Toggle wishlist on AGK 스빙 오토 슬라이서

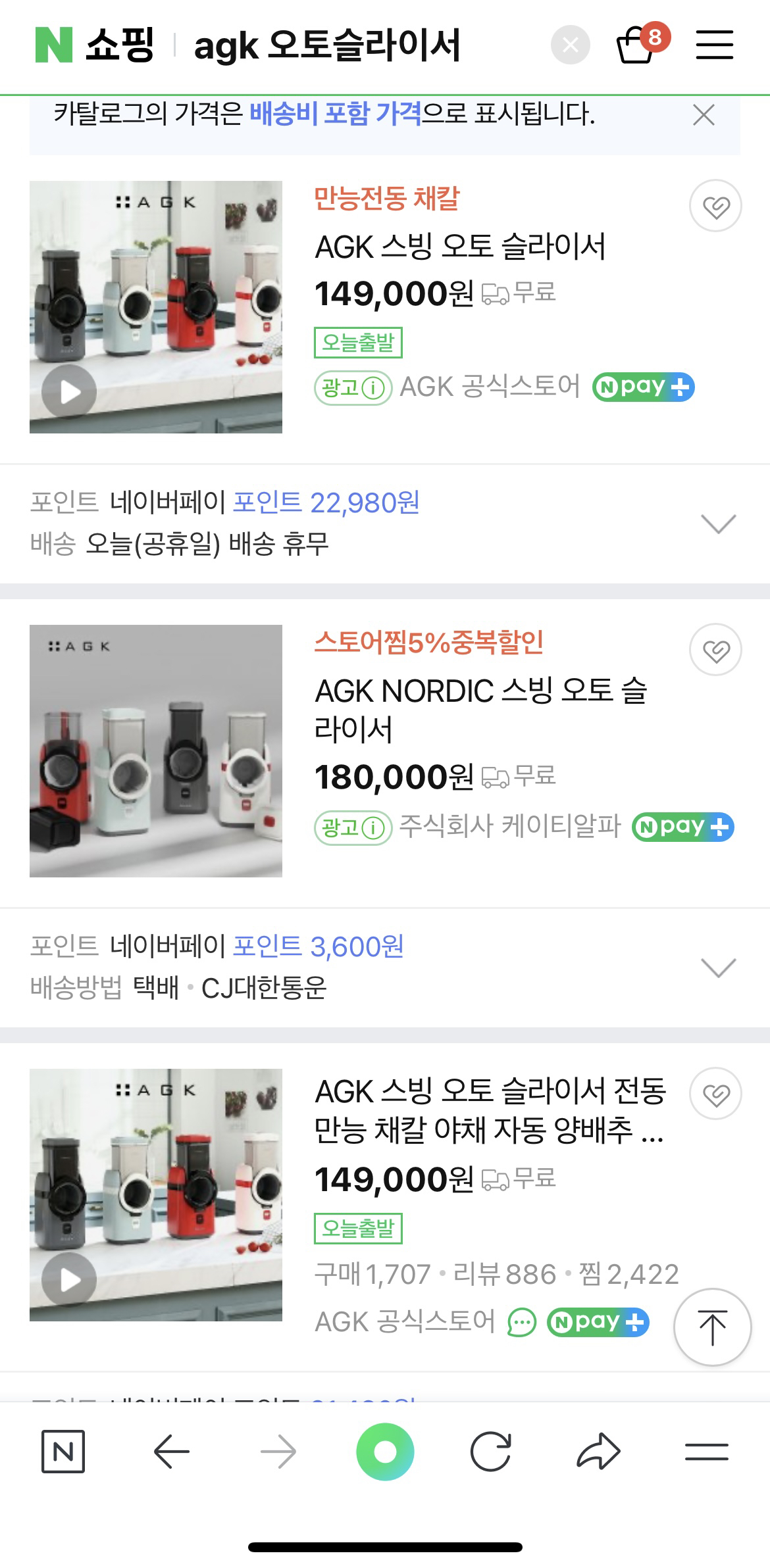click(717, 206)
